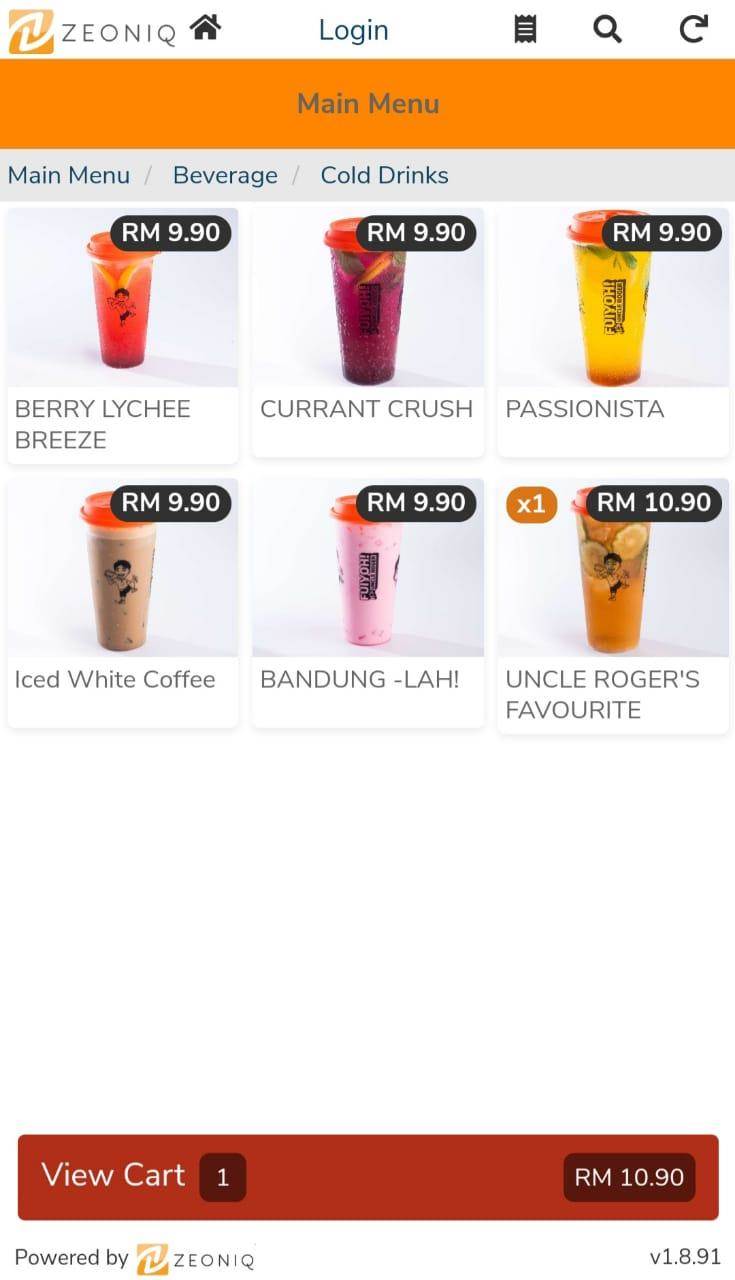
Task: Add Passionista to the order
Action: [x=613, y=332]
